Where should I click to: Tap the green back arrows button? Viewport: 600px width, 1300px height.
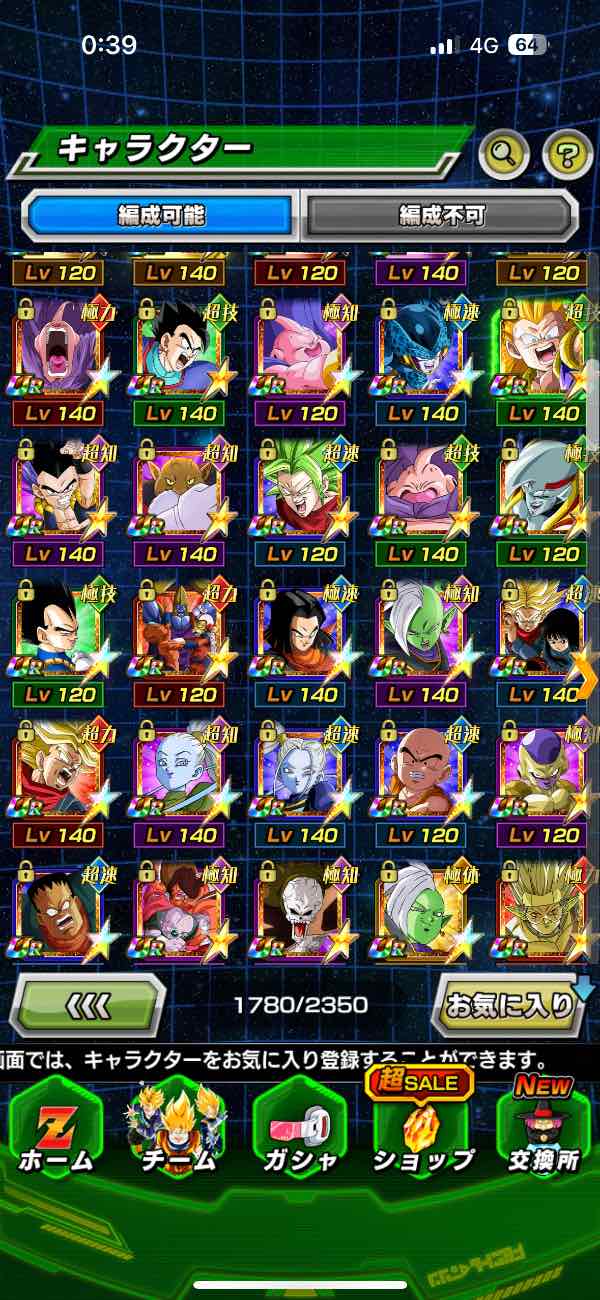[88, 1004]
